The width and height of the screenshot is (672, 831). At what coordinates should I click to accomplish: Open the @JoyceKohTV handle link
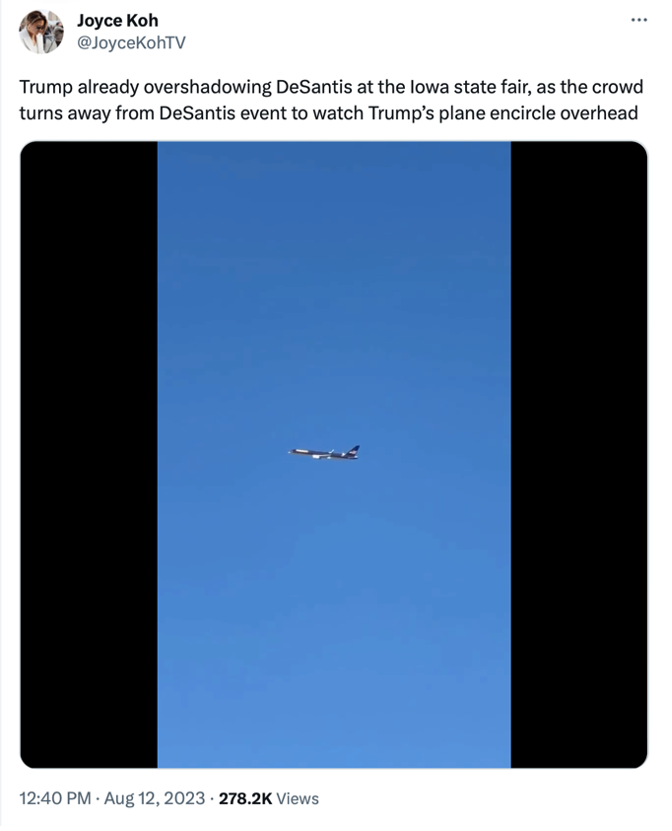tap(131, 42)
